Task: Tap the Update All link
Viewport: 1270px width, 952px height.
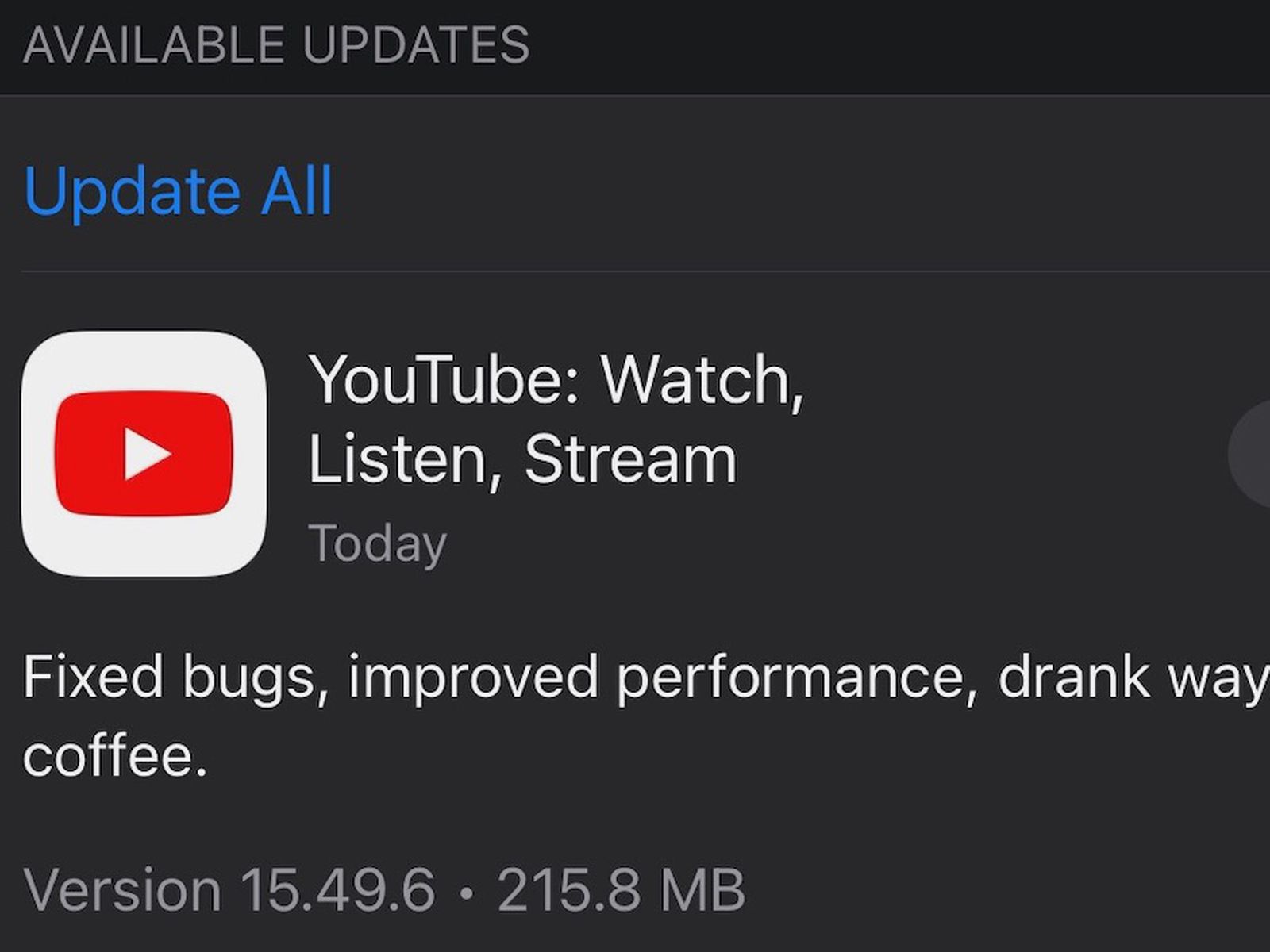Action: click(x=179, y=191)
